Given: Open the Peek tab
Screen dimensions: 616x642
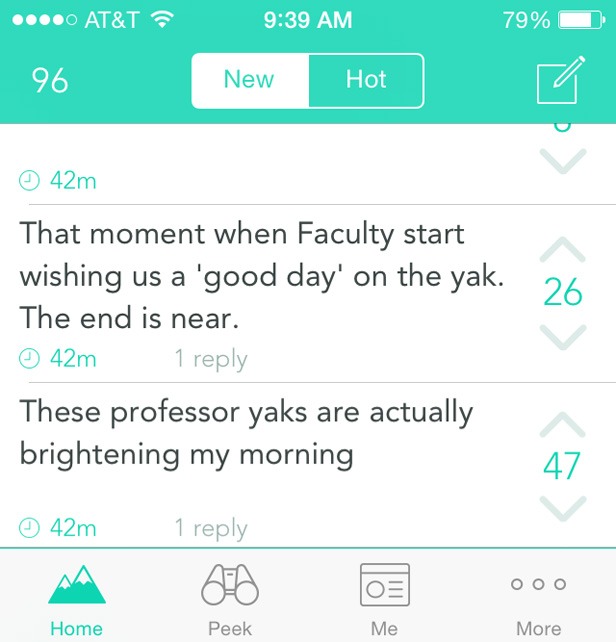Looking at the screenshot, I should coord(230,598).
